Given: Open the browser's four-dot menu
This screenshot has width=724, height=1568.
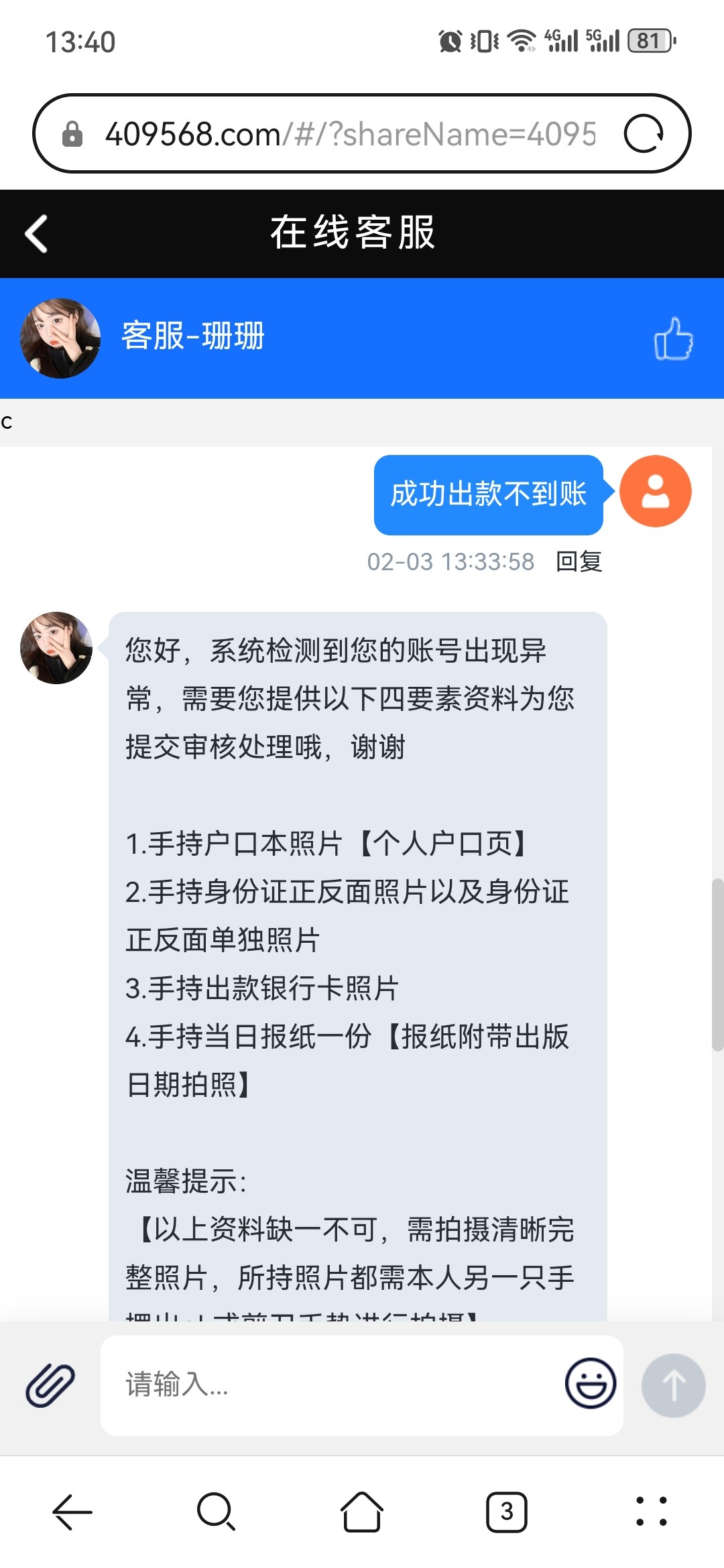Looking at the screenshot, I should [x=651, y=1512].
